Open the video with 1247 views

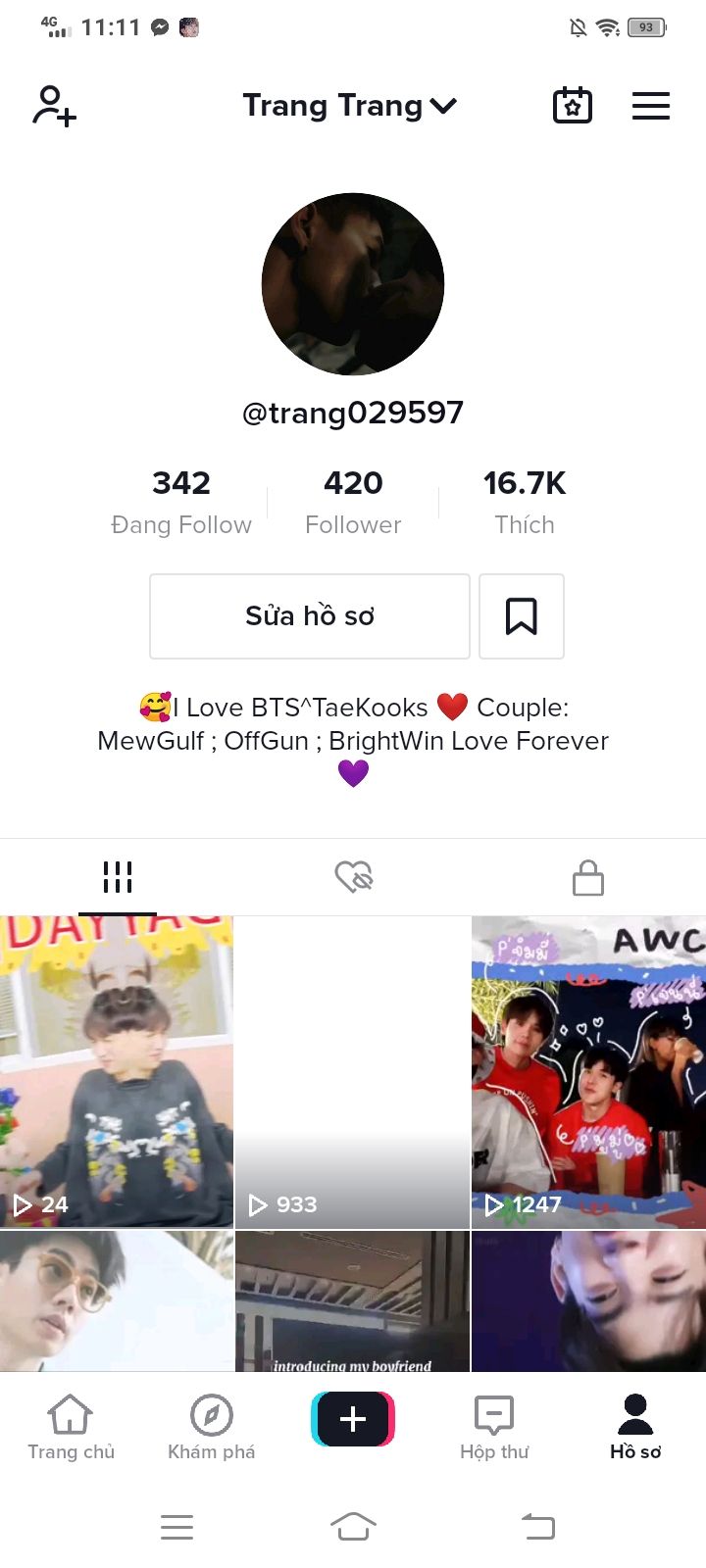(588, 1072)
